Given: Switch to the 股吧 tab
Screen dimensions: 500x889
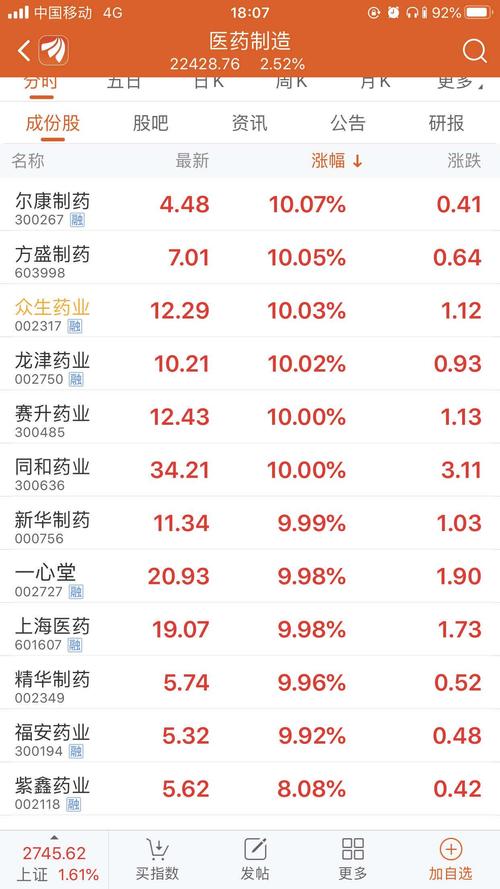Looking at the screenshot, I should (x=150, y=123).
